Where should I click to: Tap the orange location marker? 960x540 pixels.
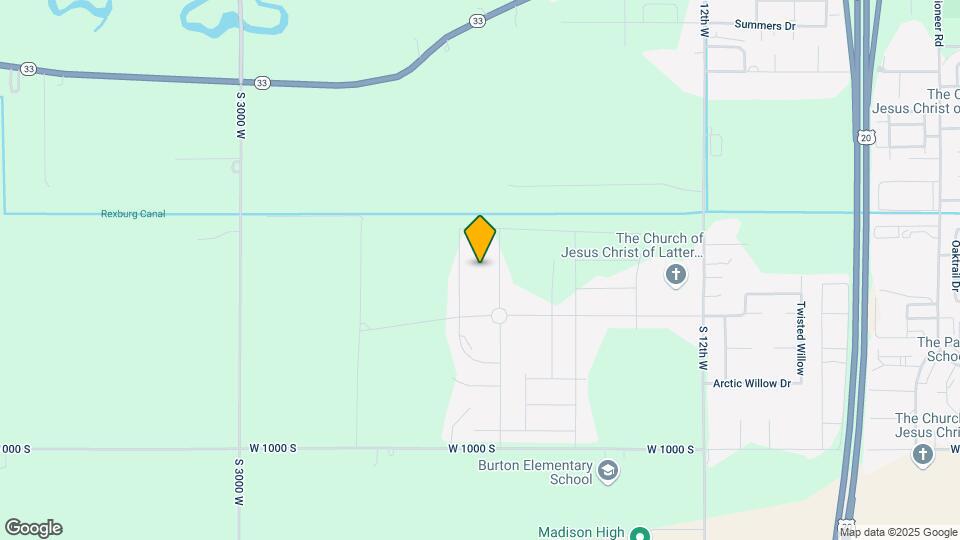point(480,239)
